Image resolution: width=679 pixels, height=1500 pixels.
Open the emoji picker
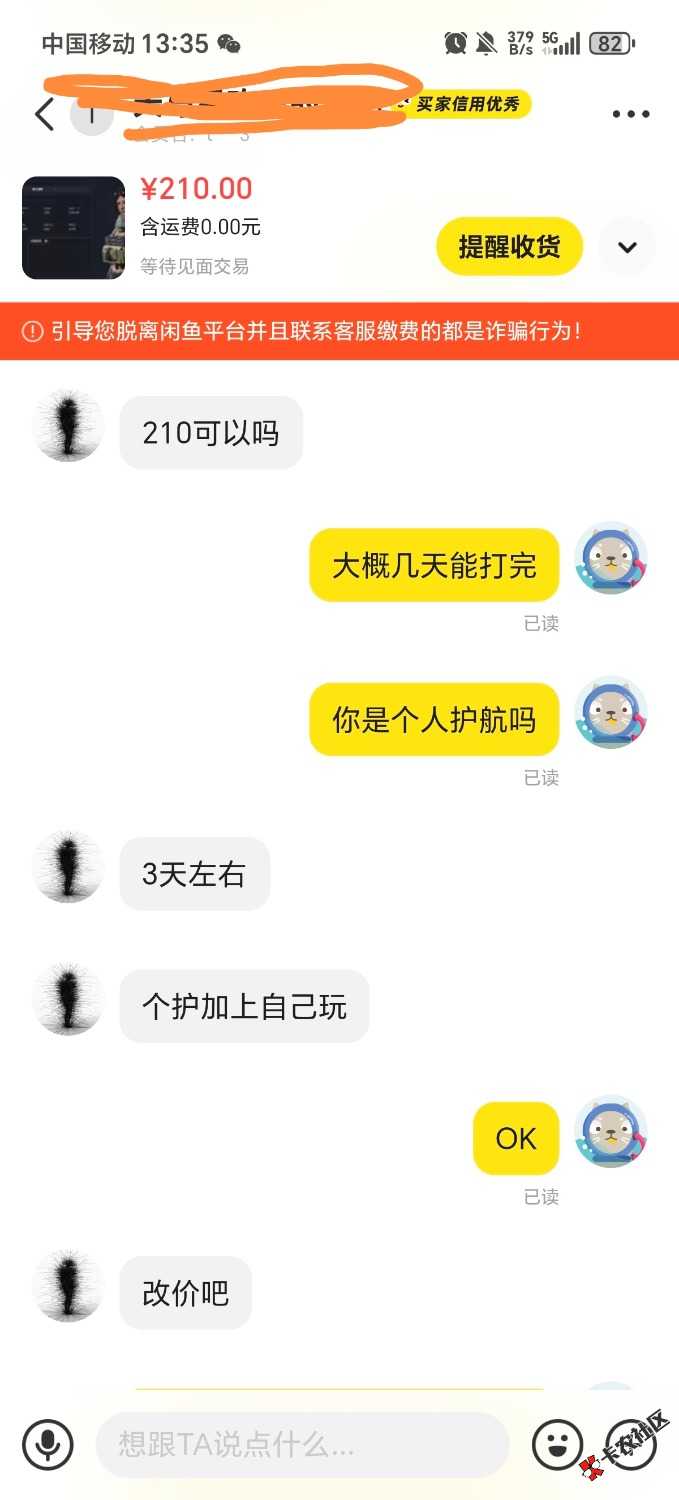click(x=557, y=1444)
